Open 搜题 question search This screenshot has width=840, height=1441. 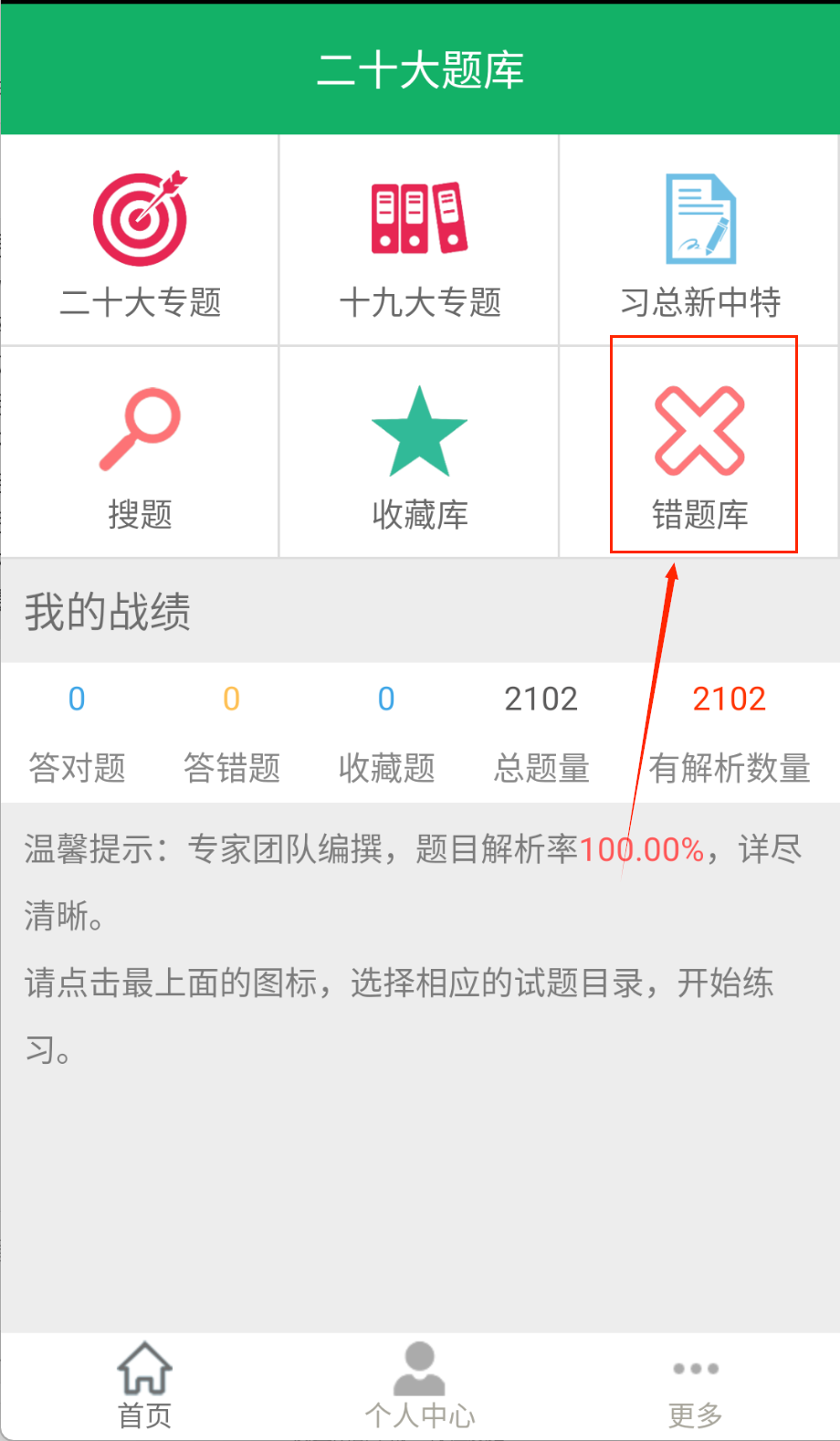140,454
